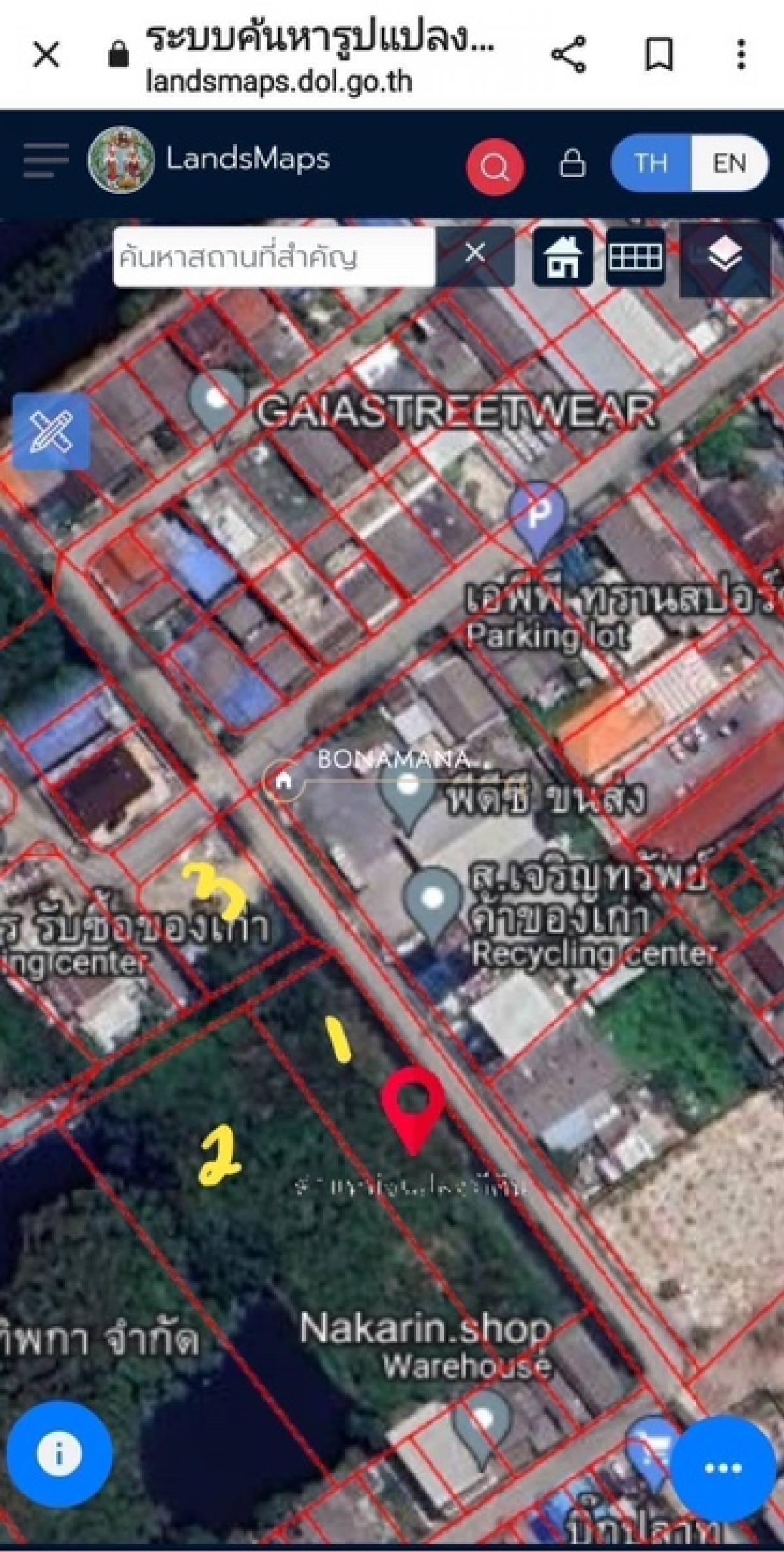Open the measure drawing tool

coord(52,431)
